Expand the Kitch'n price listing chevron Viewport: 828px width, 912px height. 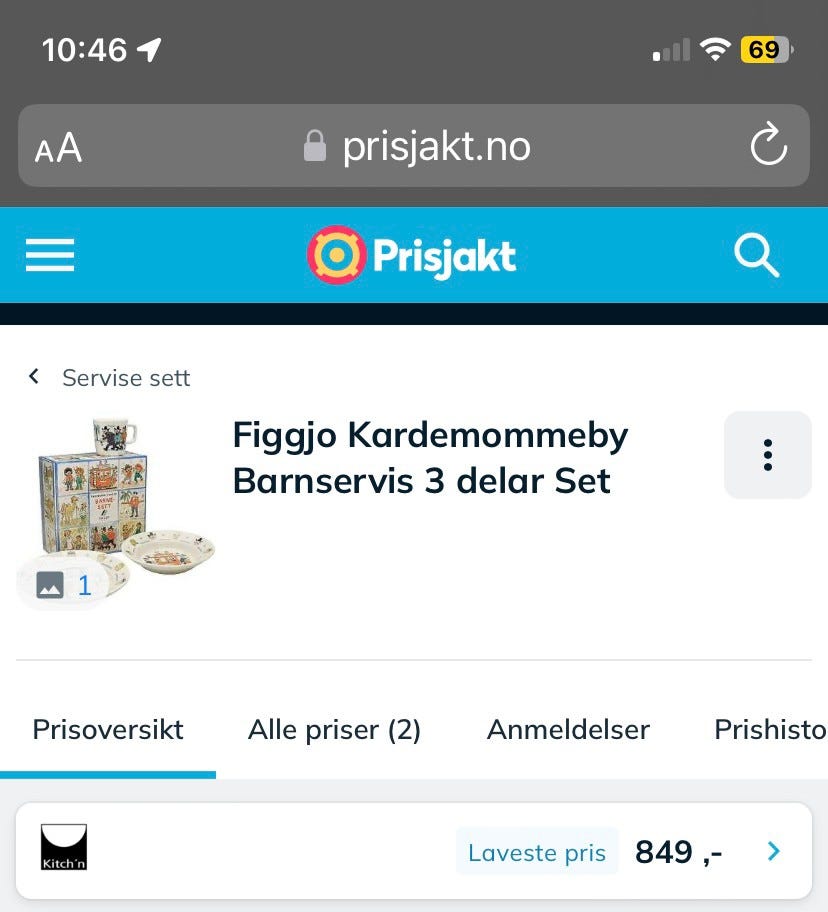772,851
